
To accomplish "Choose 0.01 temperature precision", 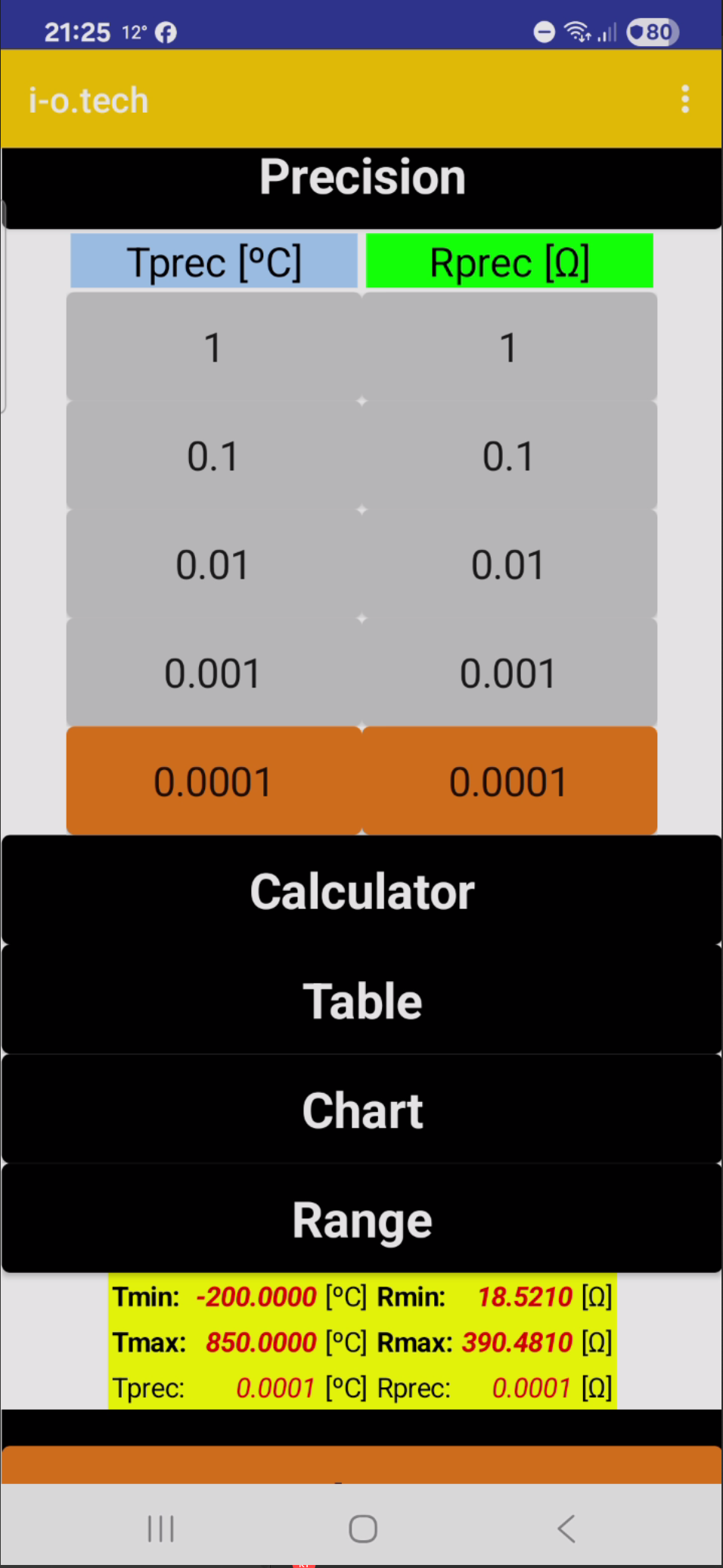I will (213, 565).
